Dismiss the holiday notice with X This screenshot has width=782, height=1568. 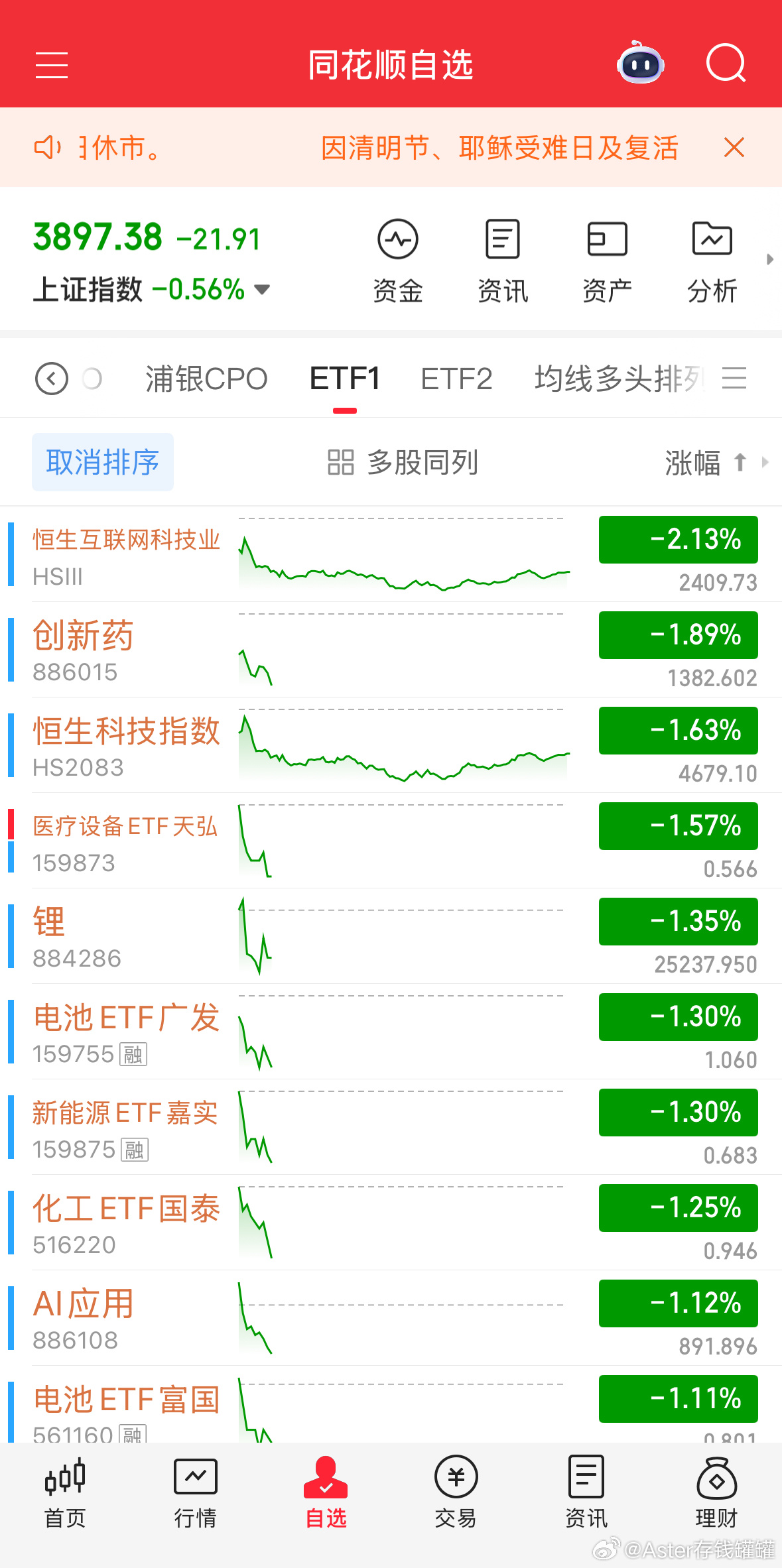(x=734, y=147)
